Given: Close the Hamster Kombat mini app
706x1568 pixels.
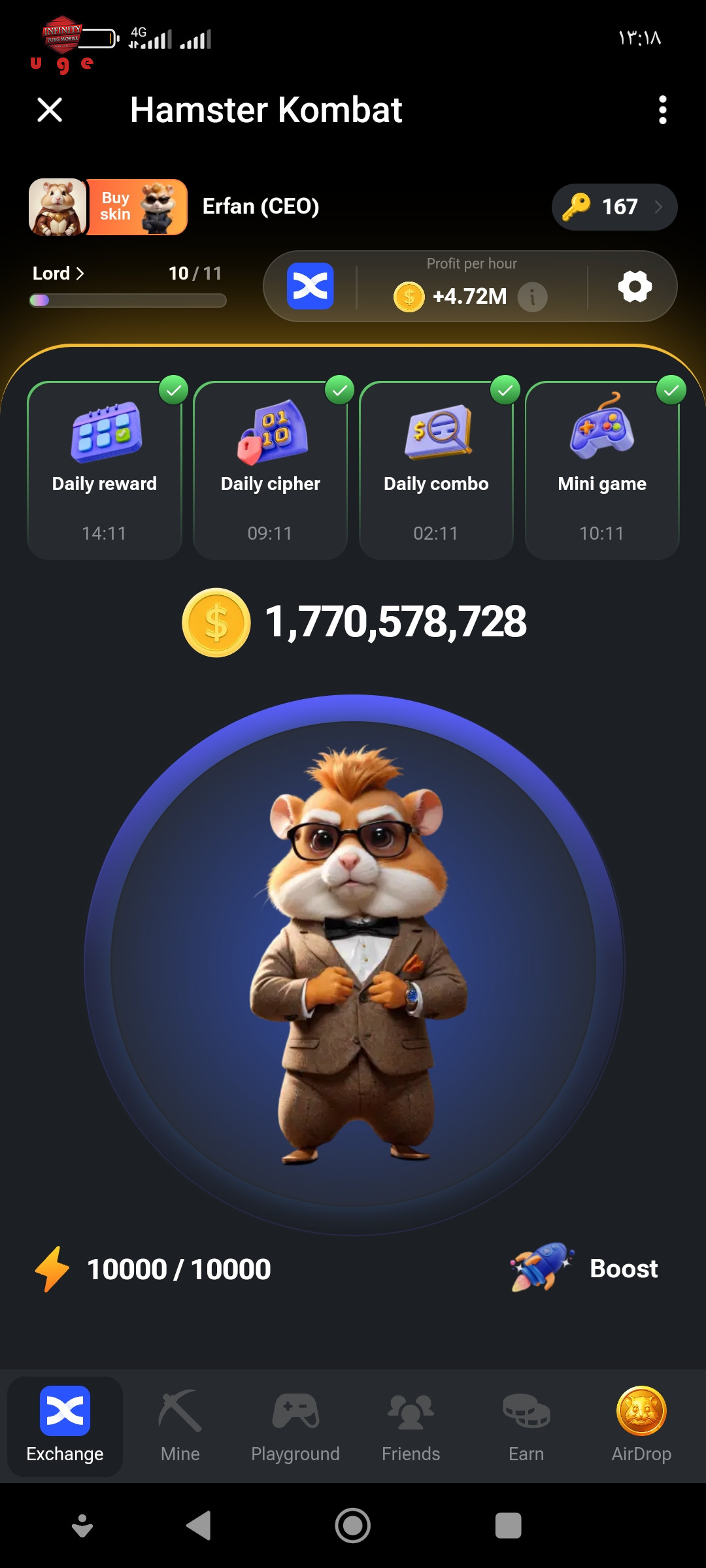Looking at the screenshot, I should [50, 110].
